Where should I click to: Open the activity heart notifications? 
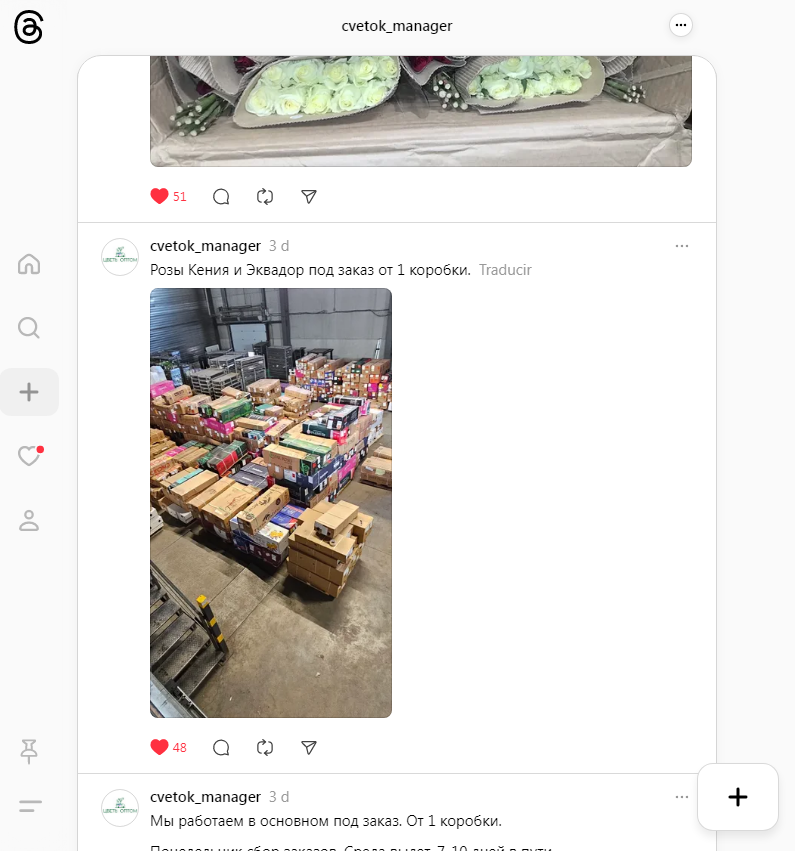tap(29, 456)
